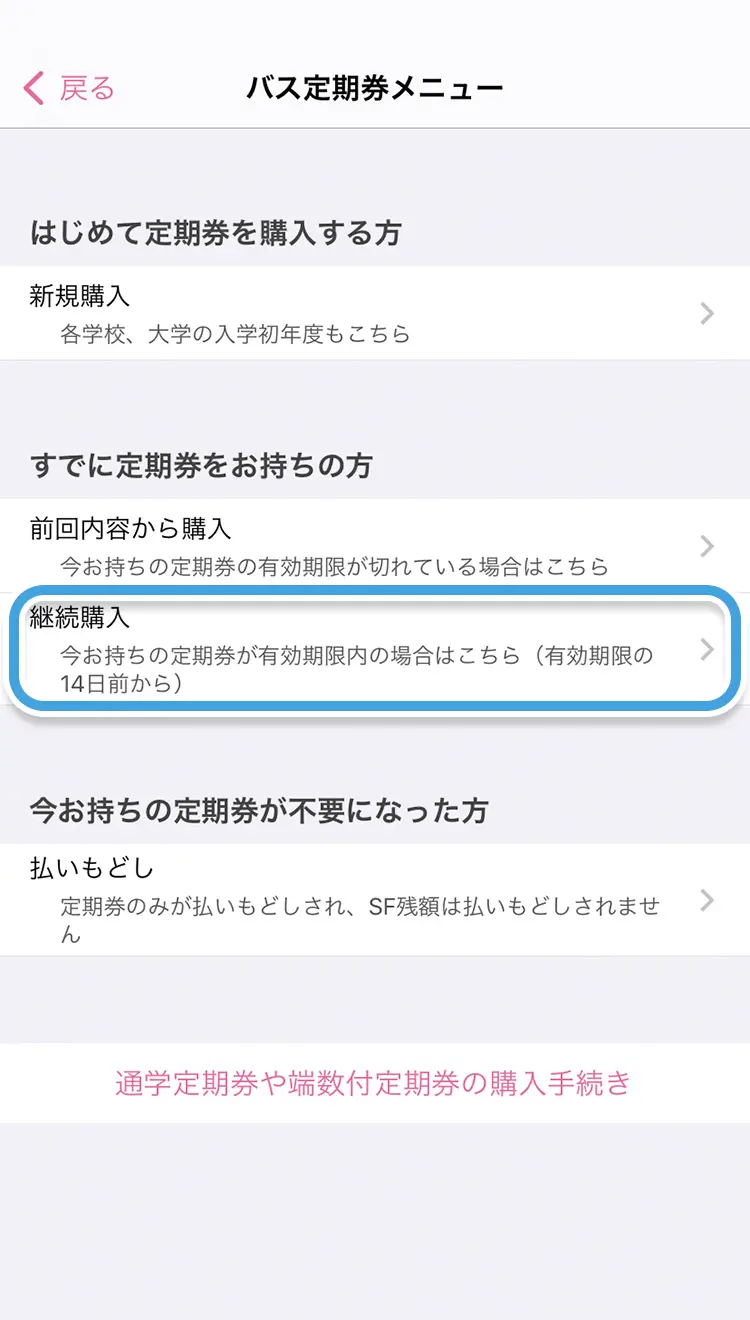Open 新規購入 for a new pass purchase
This screenshot has width=750, height=1320.
click(x=374, y=313)
